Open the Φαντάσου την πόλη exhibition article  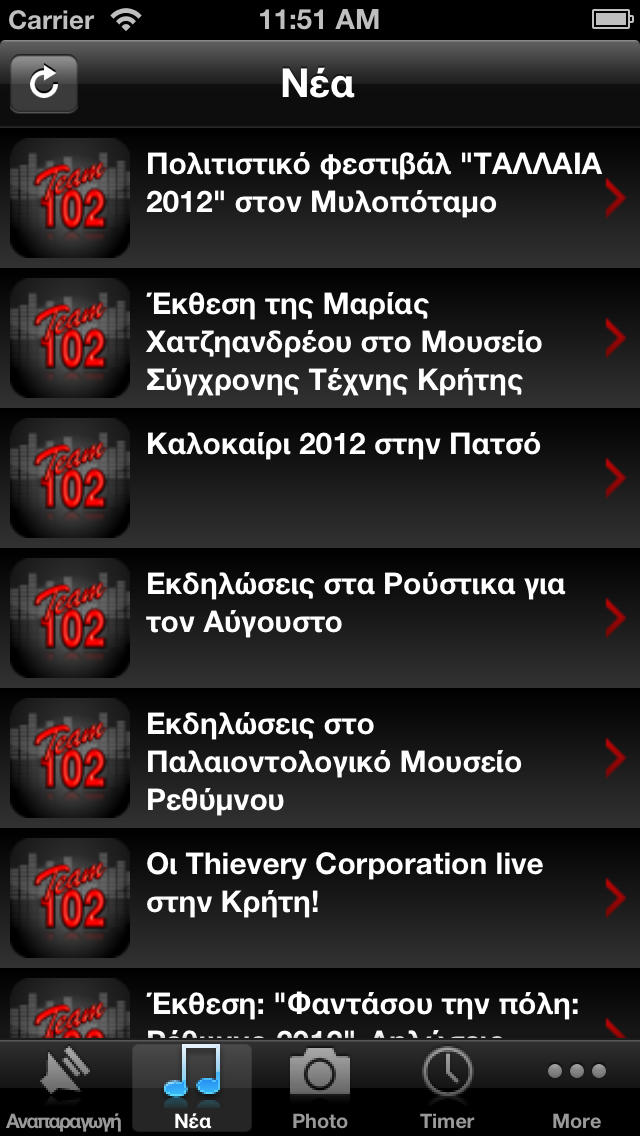pos(320,1004)
